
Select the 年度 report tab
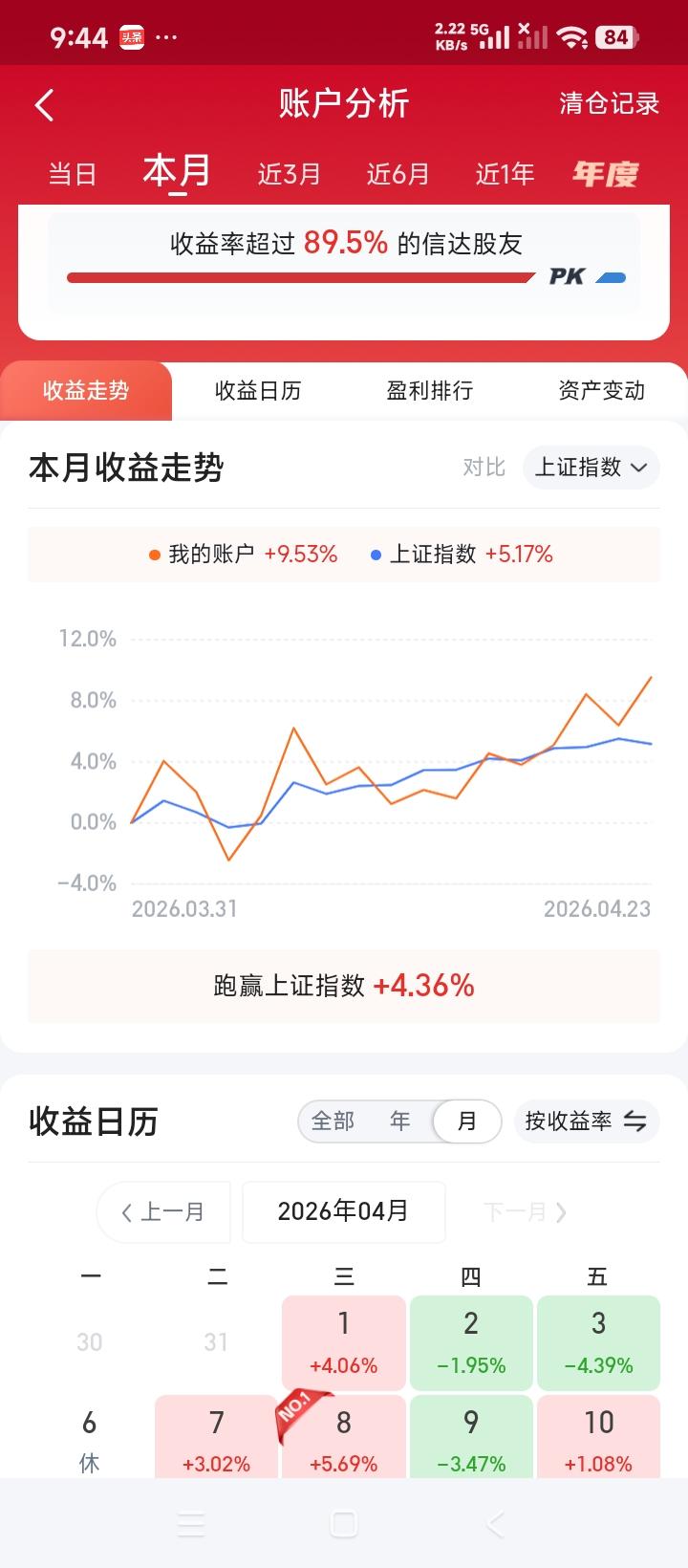point(606,173)
